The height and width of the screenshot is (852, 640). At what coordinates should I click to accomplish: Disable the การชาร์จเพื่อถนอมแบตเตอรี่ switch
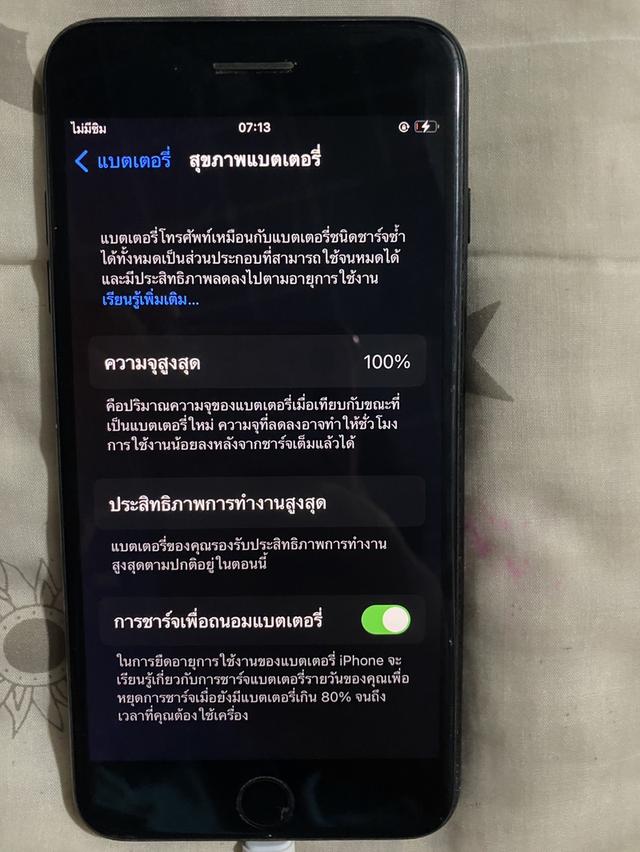pos(386,620)
